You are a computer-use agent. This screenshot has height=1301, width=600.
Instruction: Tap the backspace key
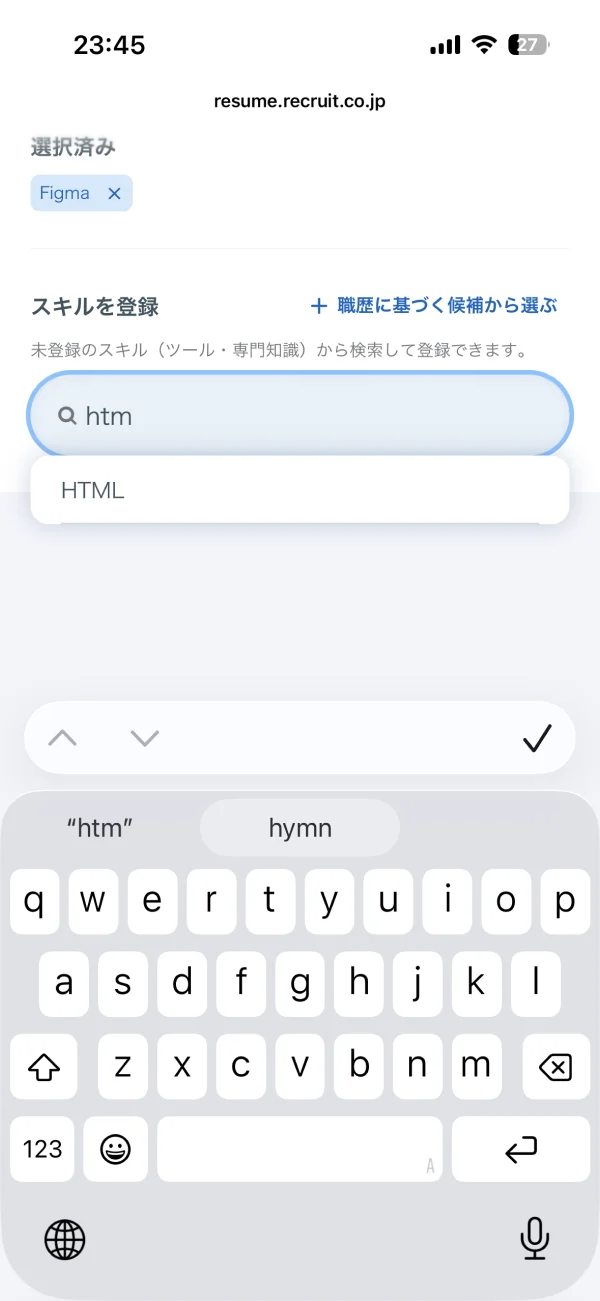pyautogui.click(x=555, y=1067)
